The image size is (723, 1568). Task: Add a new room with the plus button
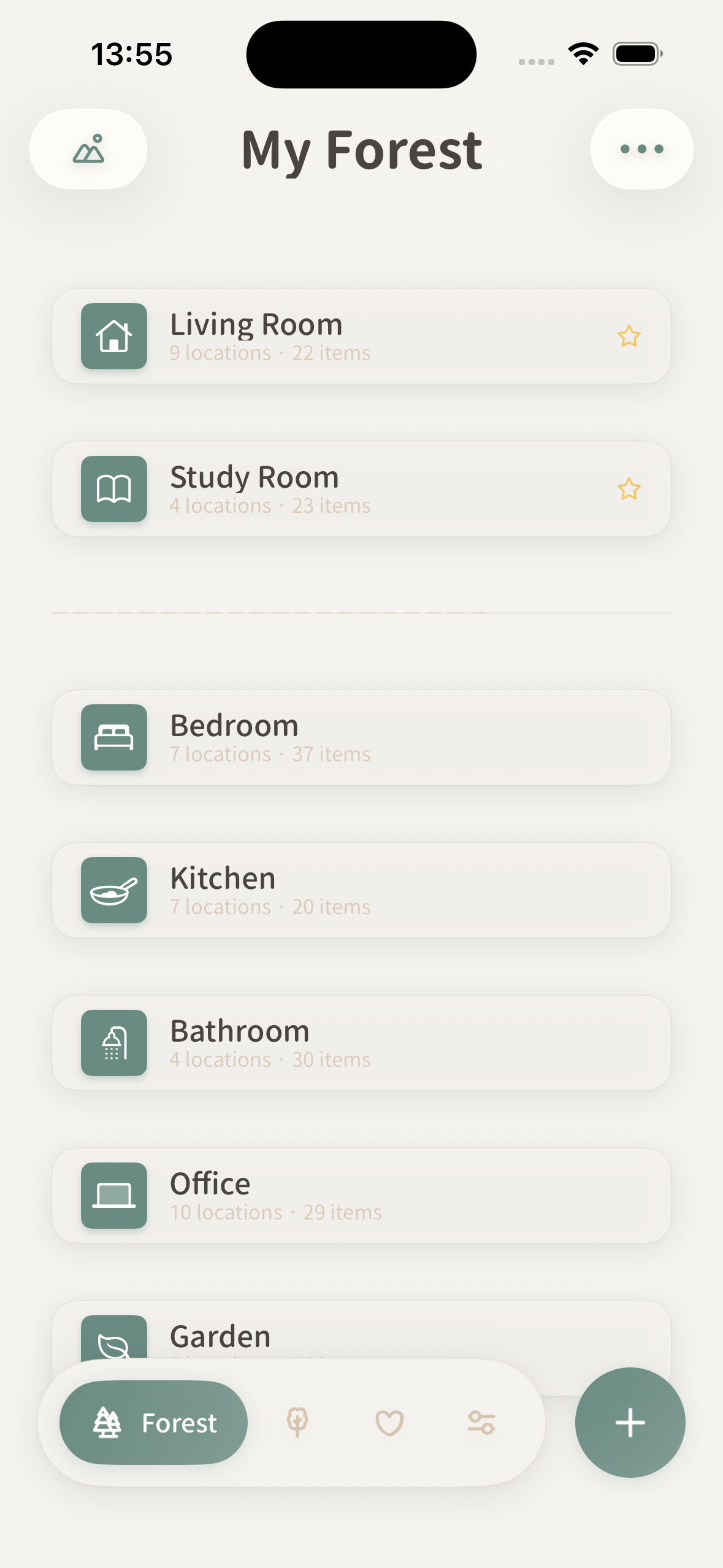click(630, 1423)
